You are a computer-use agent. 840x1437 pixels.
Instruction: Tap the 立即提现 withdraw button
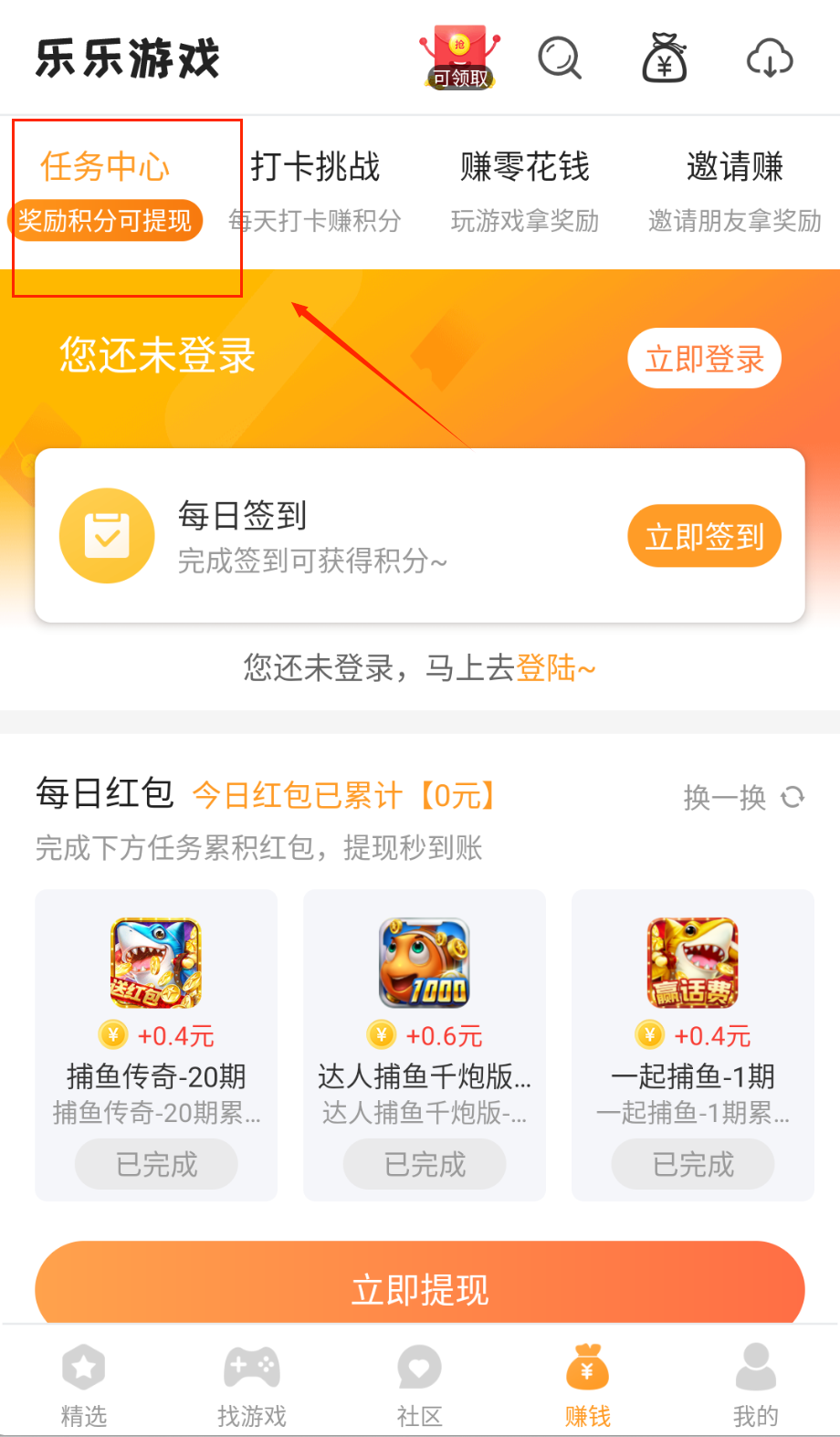420,1288
